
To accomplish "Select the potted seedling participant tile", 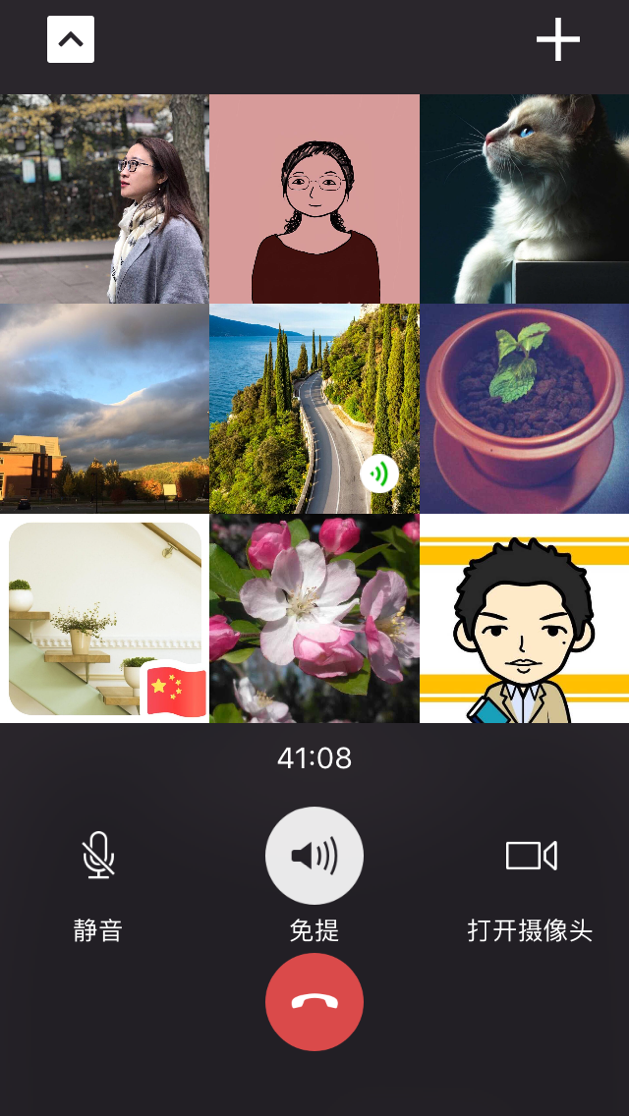I will 524,408.
